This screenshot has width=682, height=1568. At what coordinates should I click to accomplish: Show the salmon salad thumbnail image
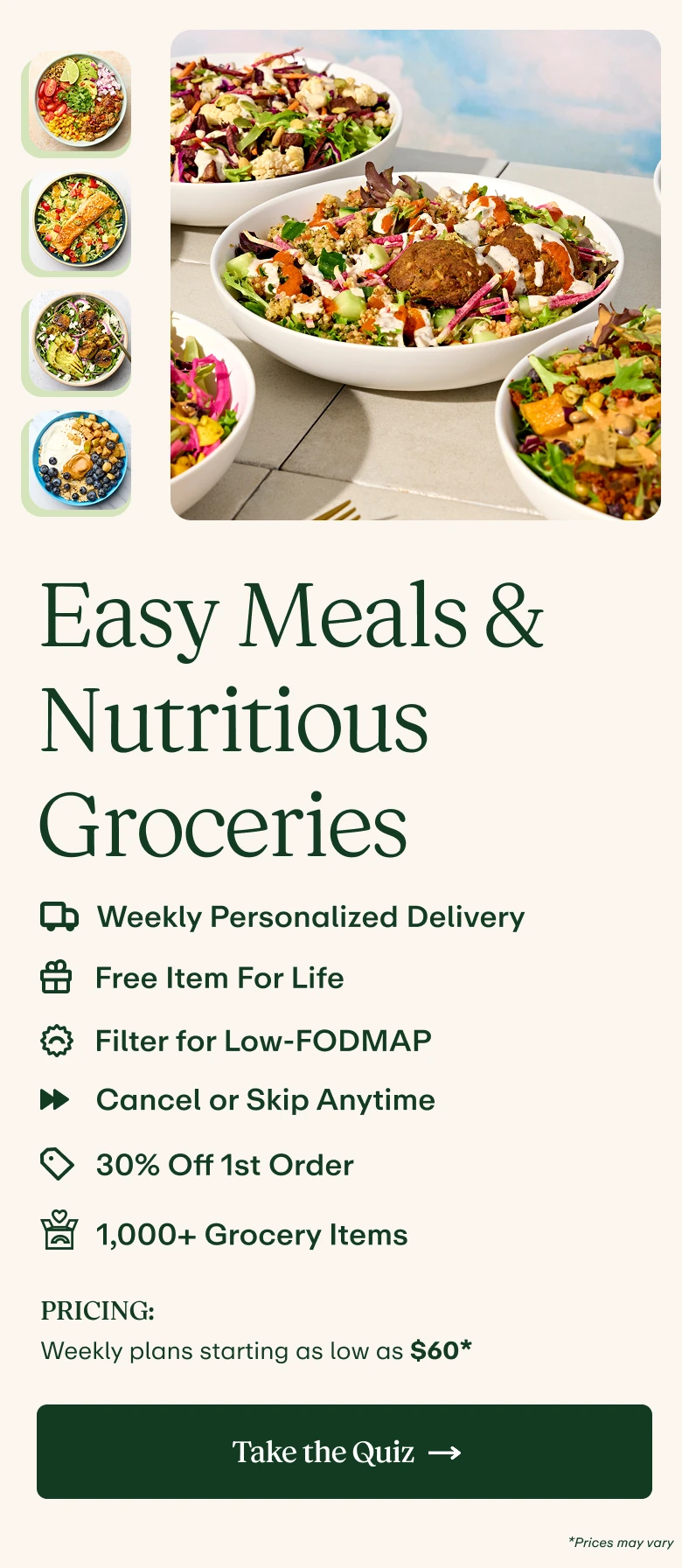pos(80,220)
